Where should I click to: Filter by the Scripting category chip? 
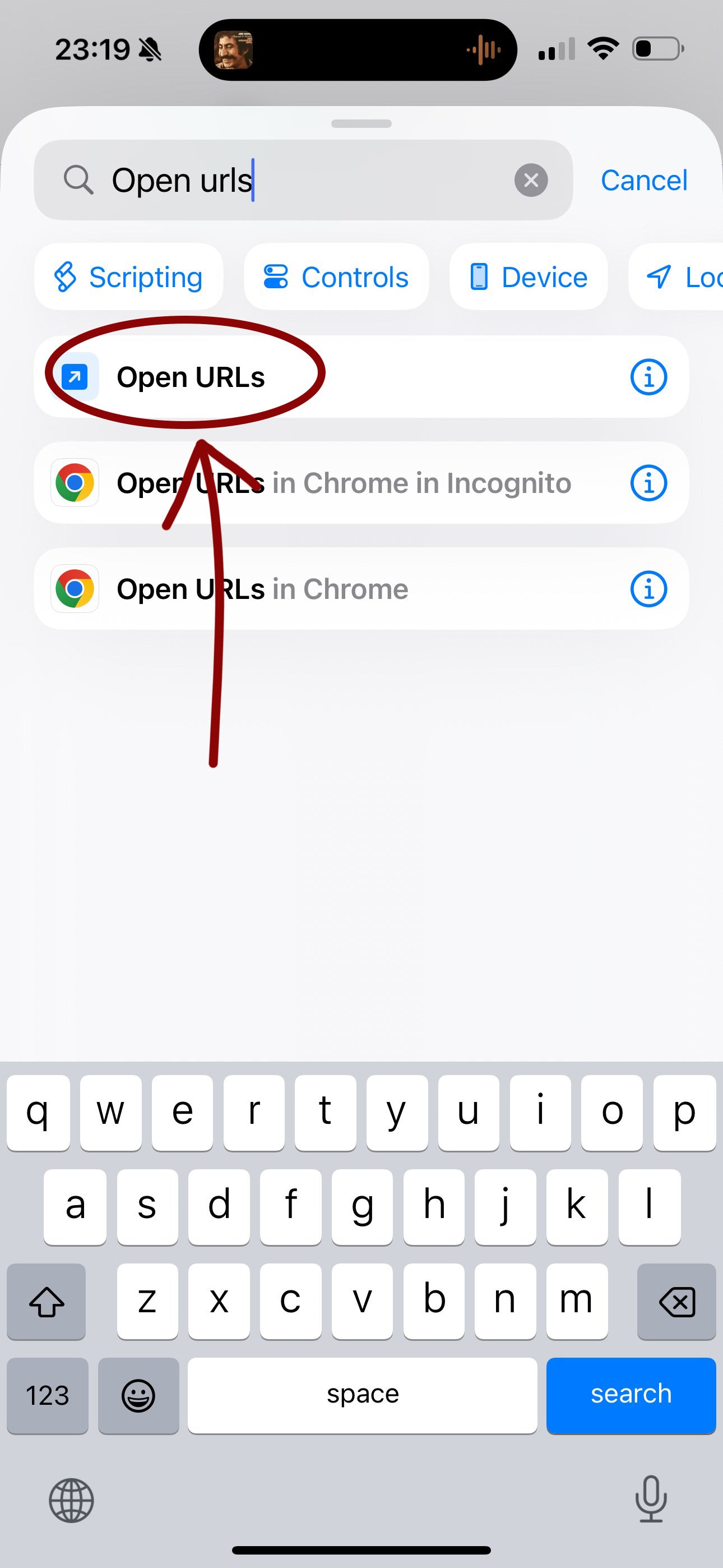[129, 277]
